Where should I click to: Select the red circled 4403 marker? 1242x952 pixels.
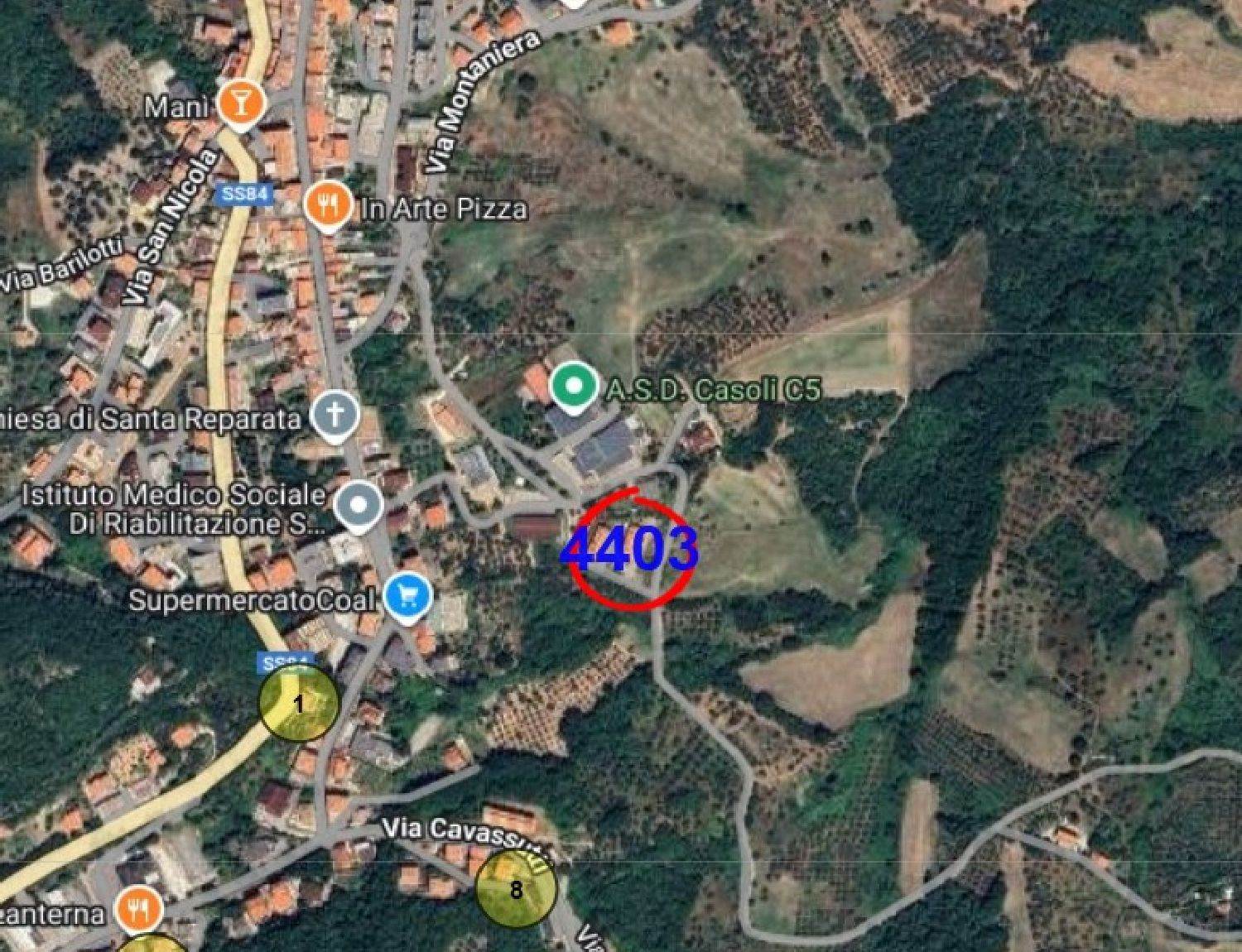631,550
